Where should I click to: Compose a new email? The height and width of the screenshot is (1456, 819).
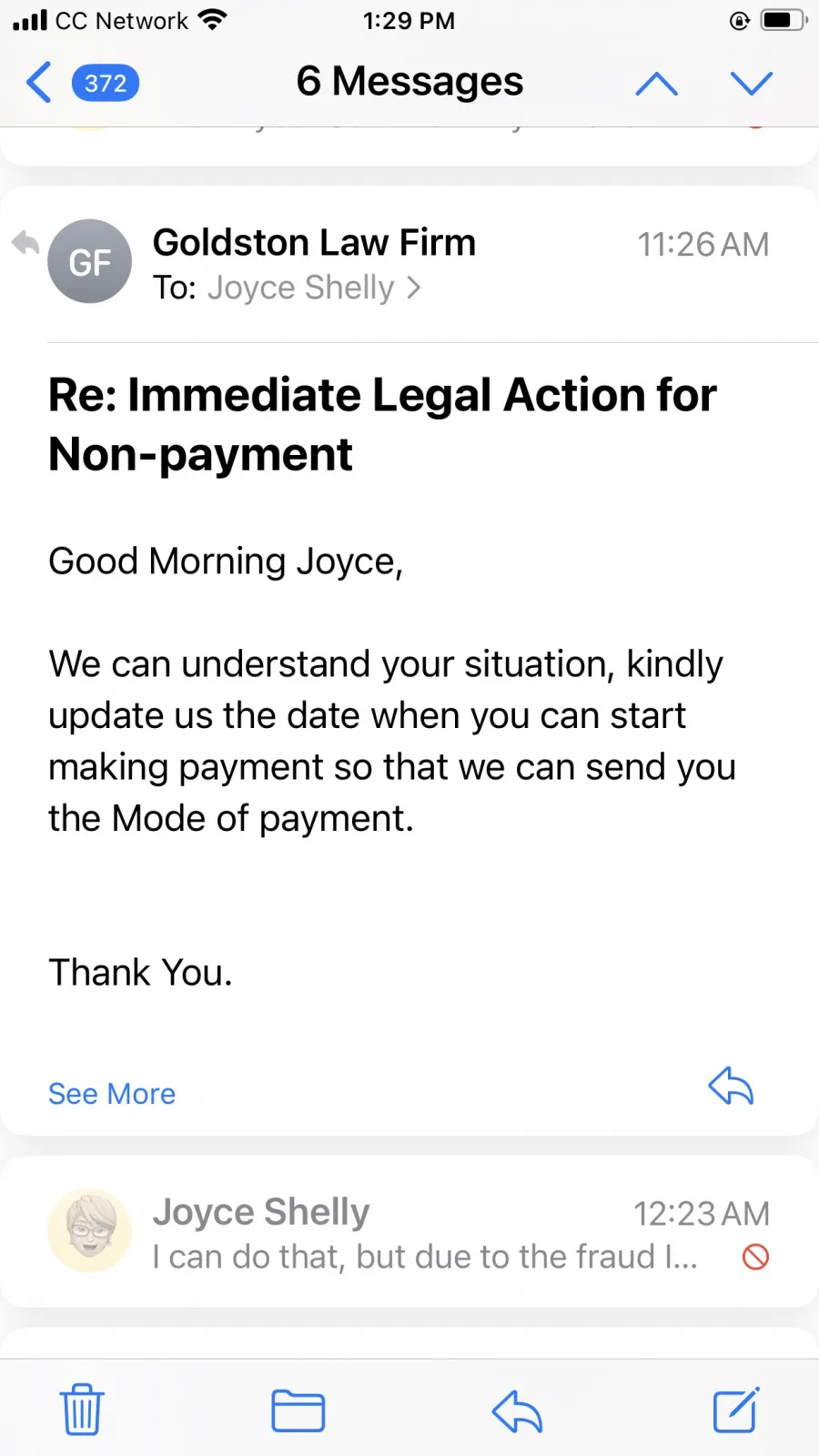736,1410
